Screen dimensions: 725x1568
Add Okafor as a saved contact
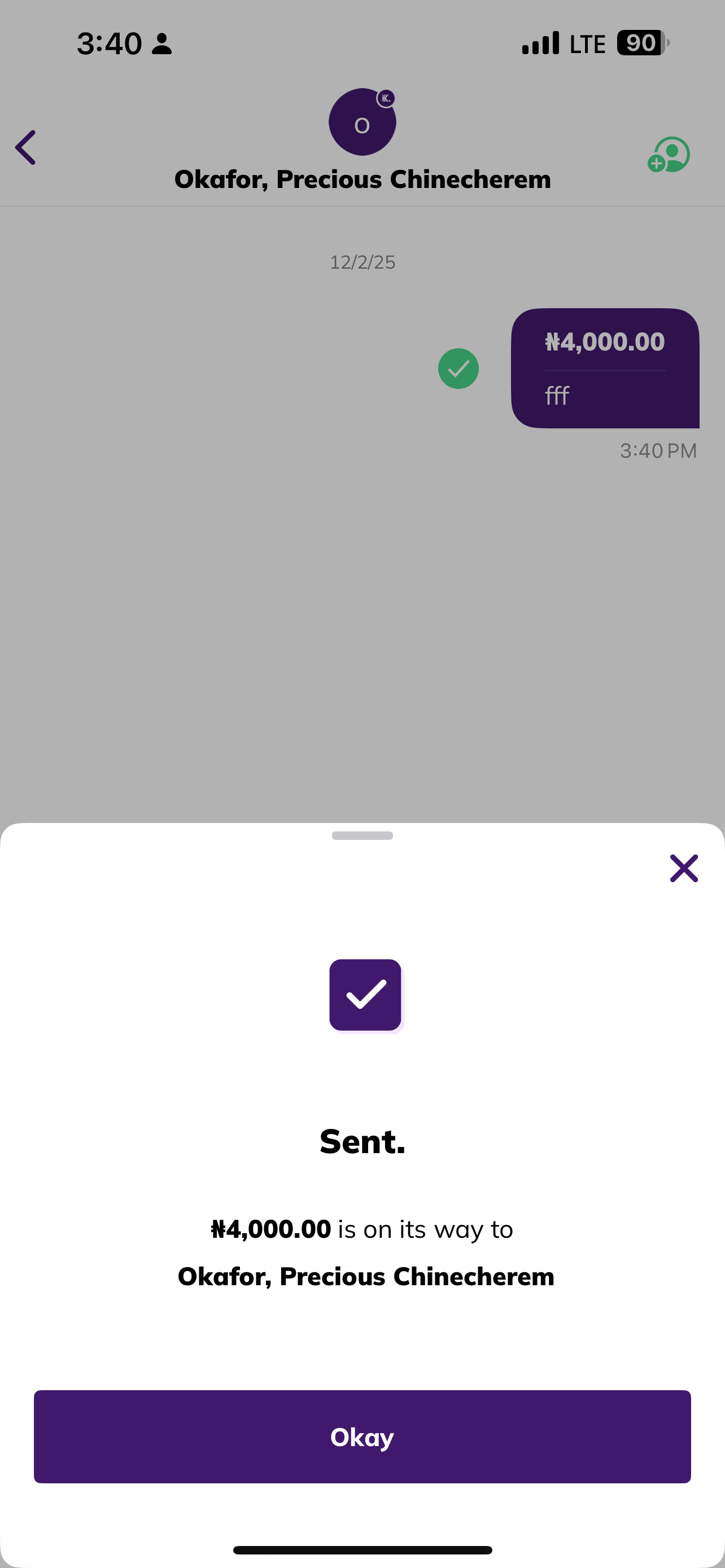pos(669,155)
